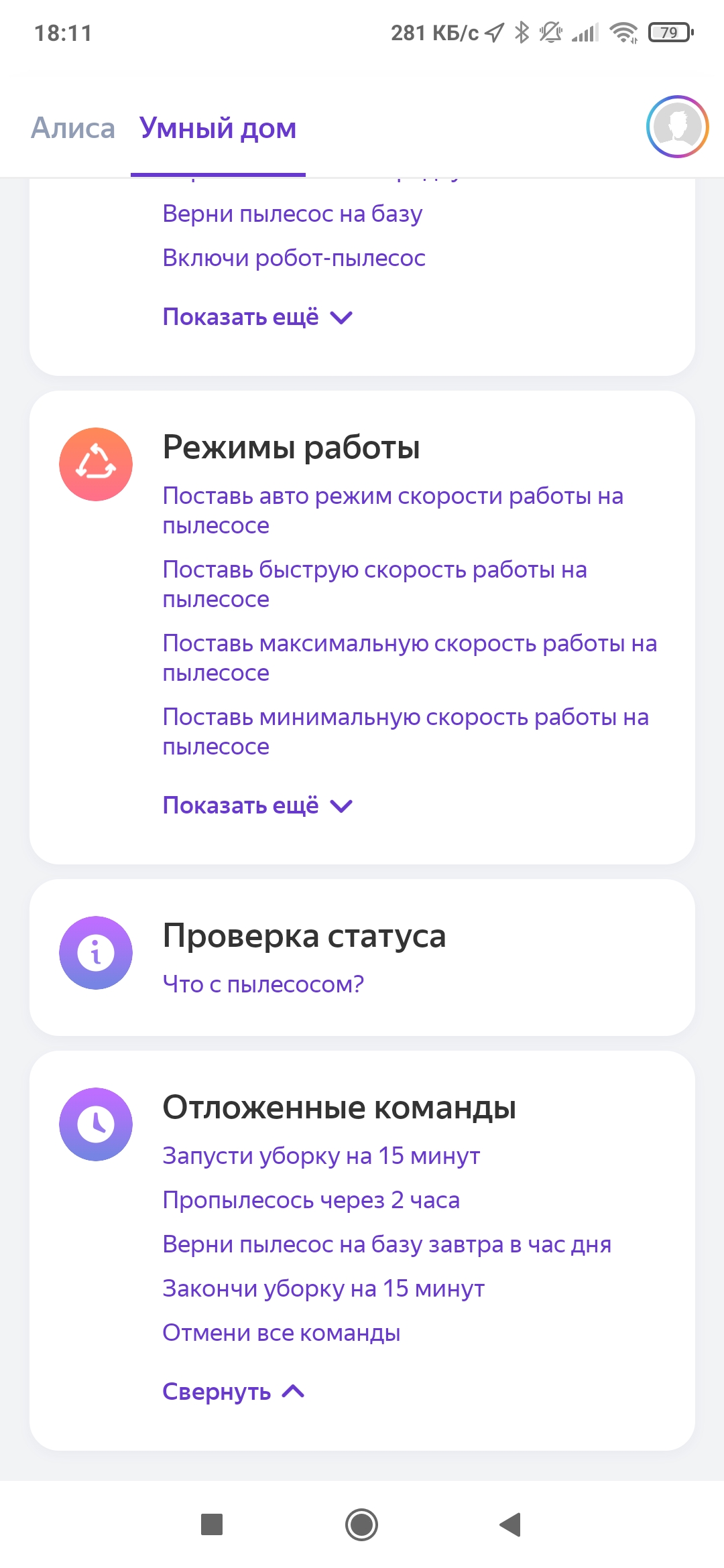
Task: Collapse list with 'Свернуть'
Action: (x=233, y=1392)
